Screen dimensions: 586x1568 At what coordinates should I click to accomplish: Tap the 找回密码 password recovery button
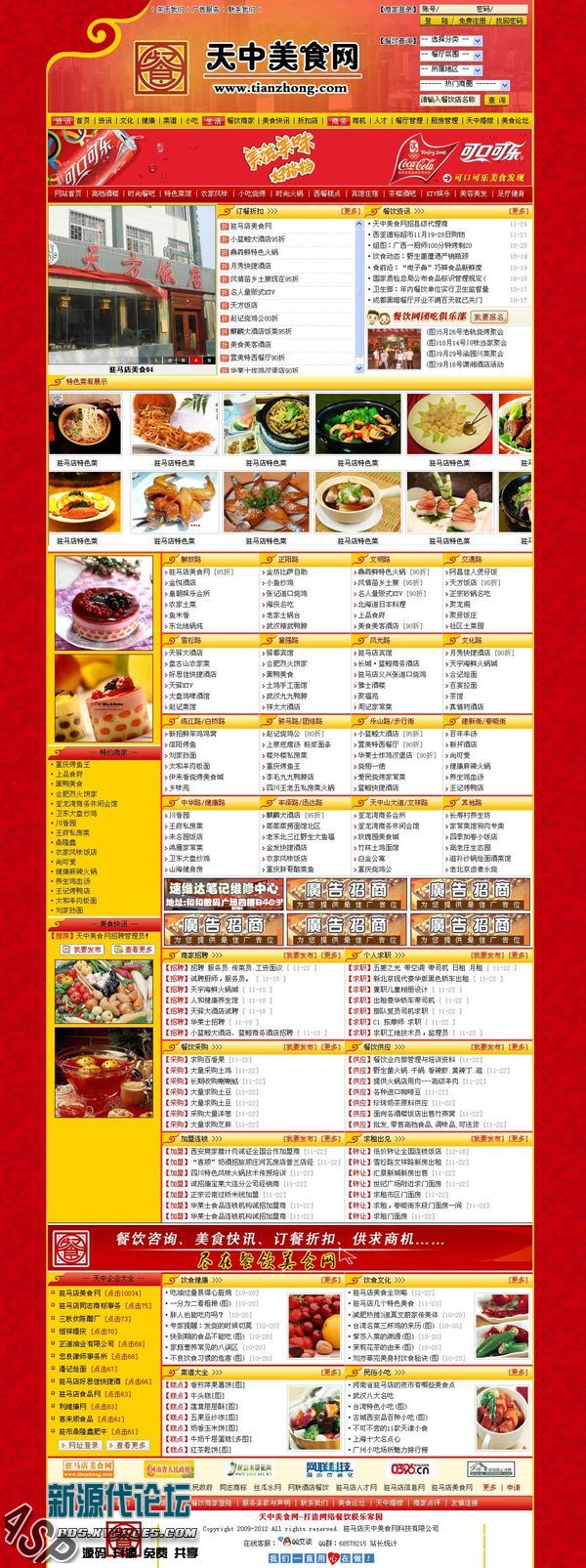tap(509, 21)
